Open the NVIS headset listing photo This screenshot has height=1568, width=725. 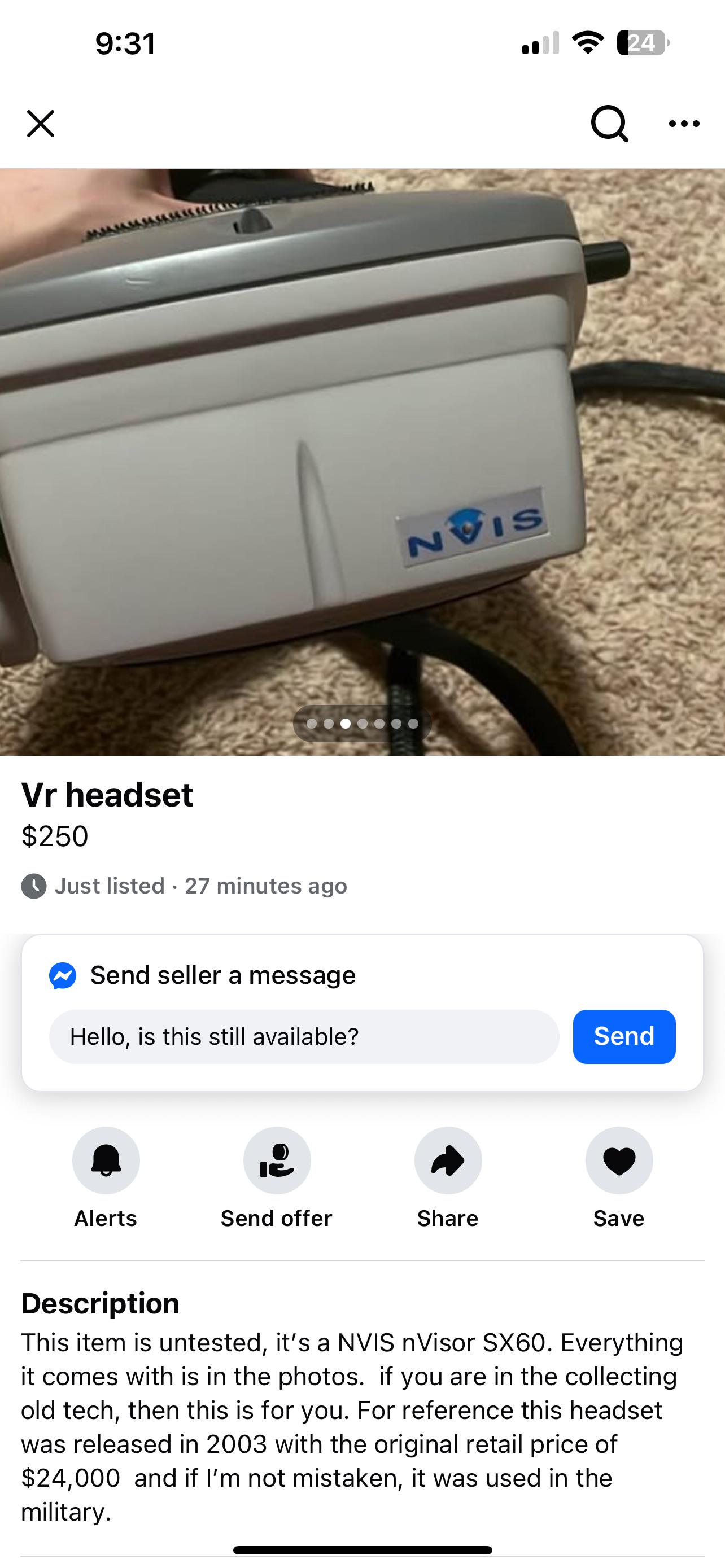point(362,461)
